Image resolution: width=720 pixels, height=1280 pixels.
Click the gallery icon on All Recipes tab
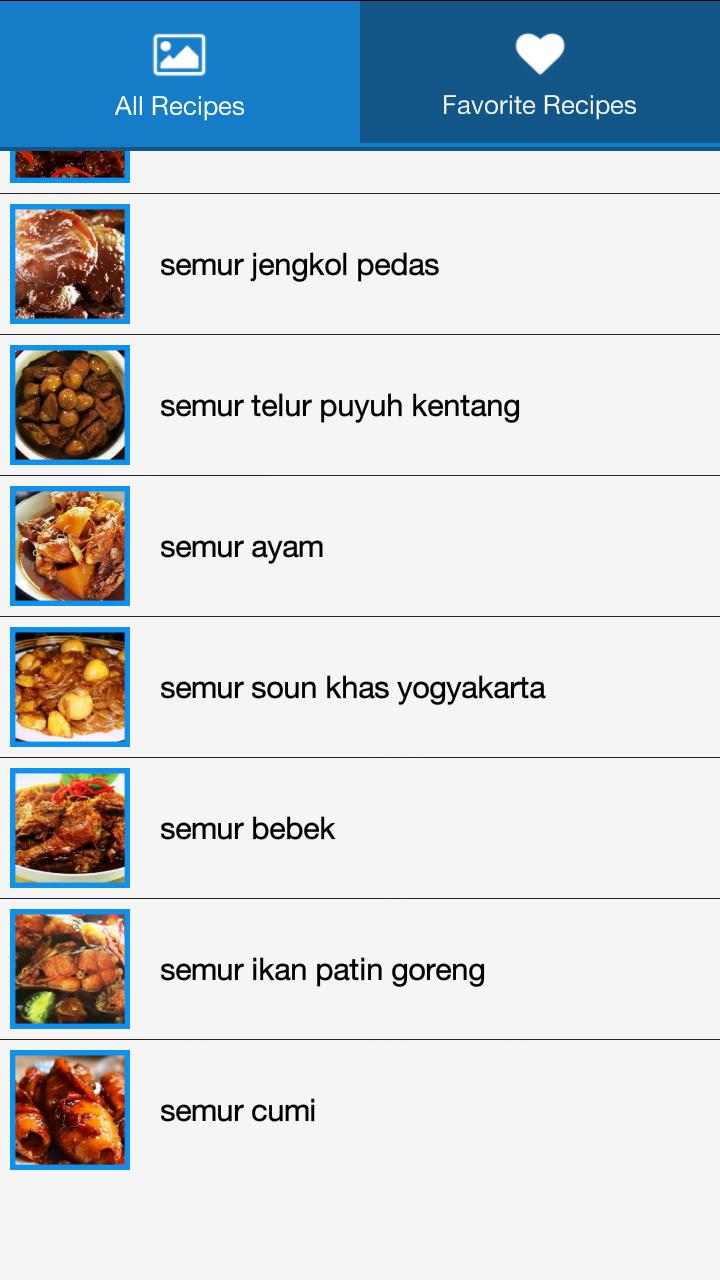(179, 52)
